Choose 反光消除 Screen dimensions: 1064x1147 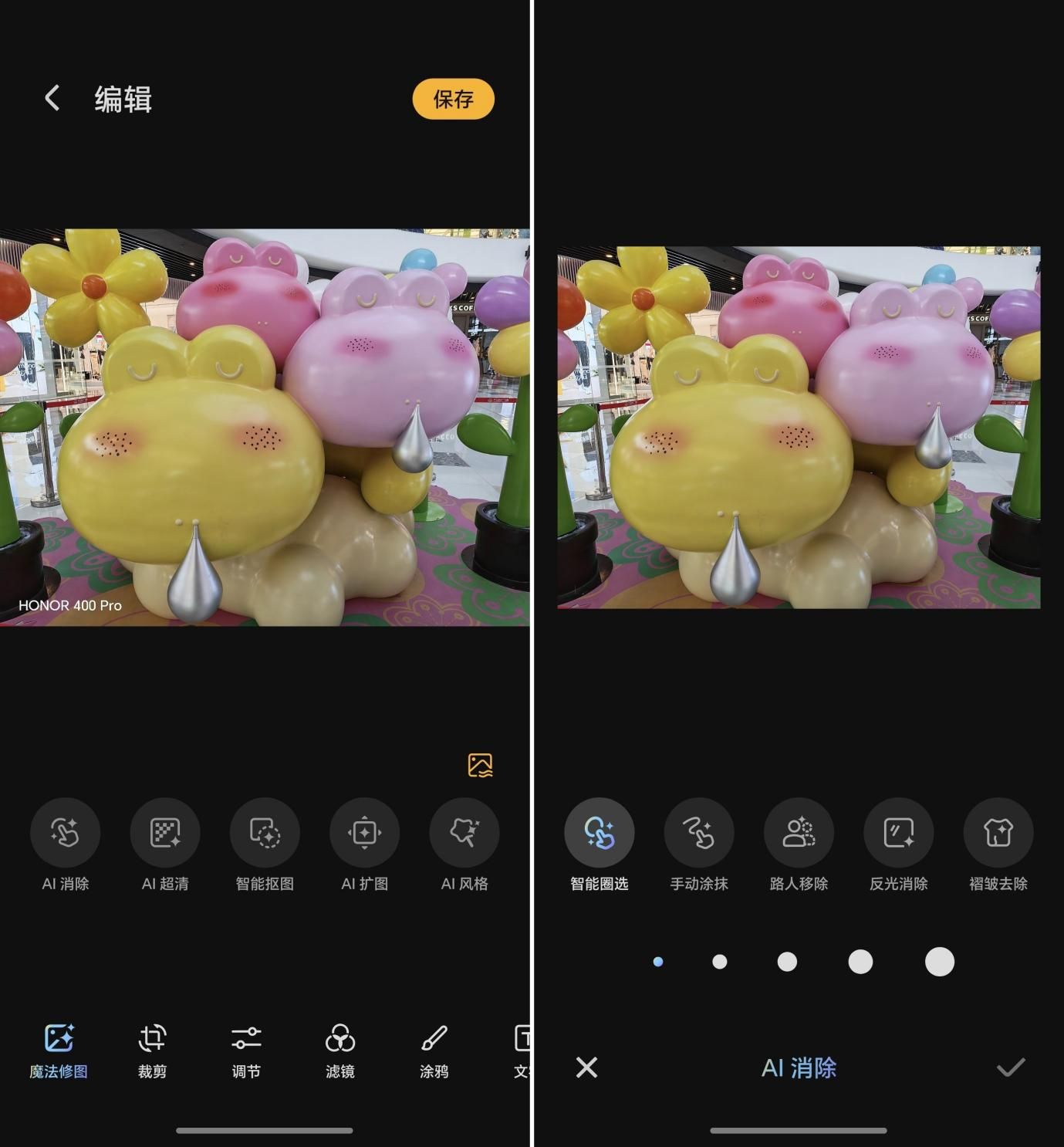899,833
